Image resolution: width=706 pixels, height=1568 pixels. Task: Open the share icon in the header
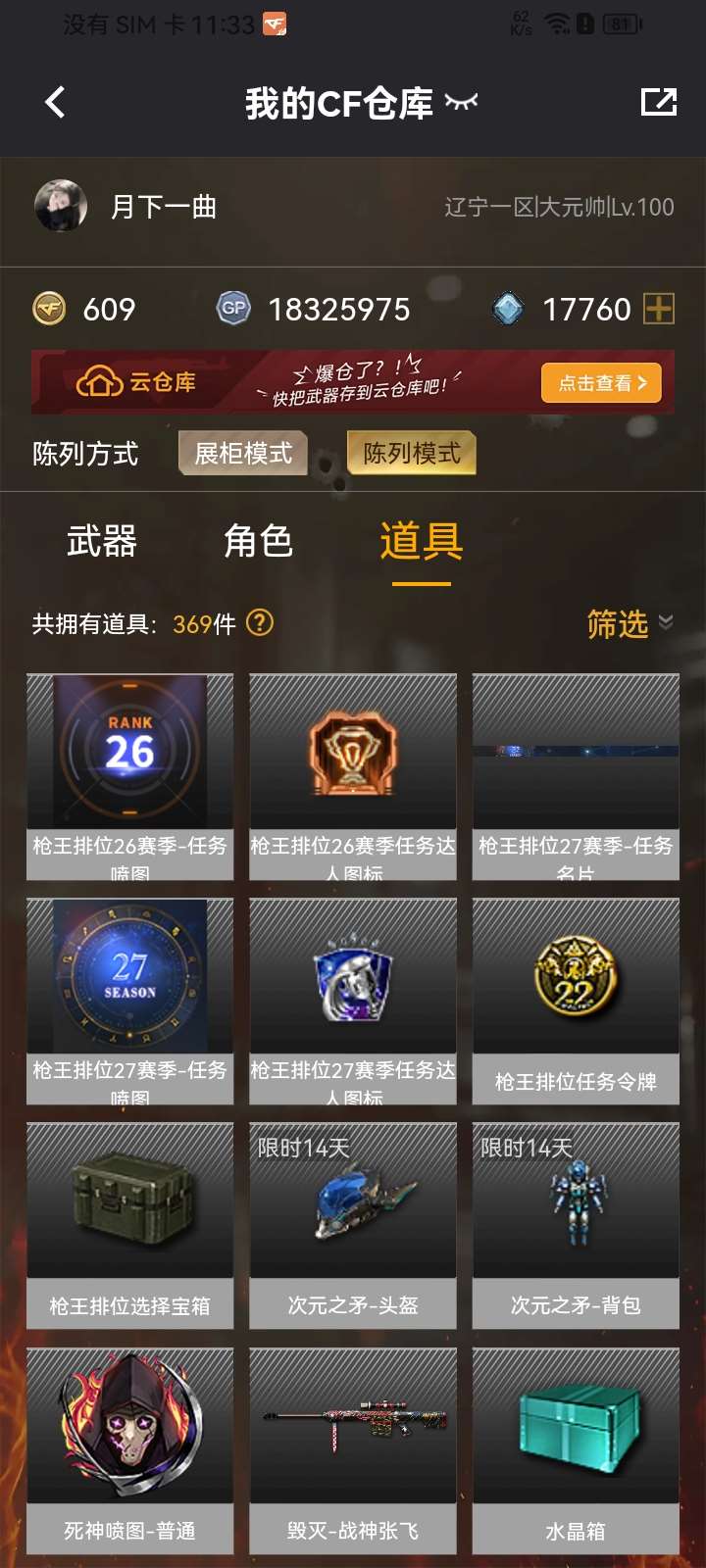point(658,102)
